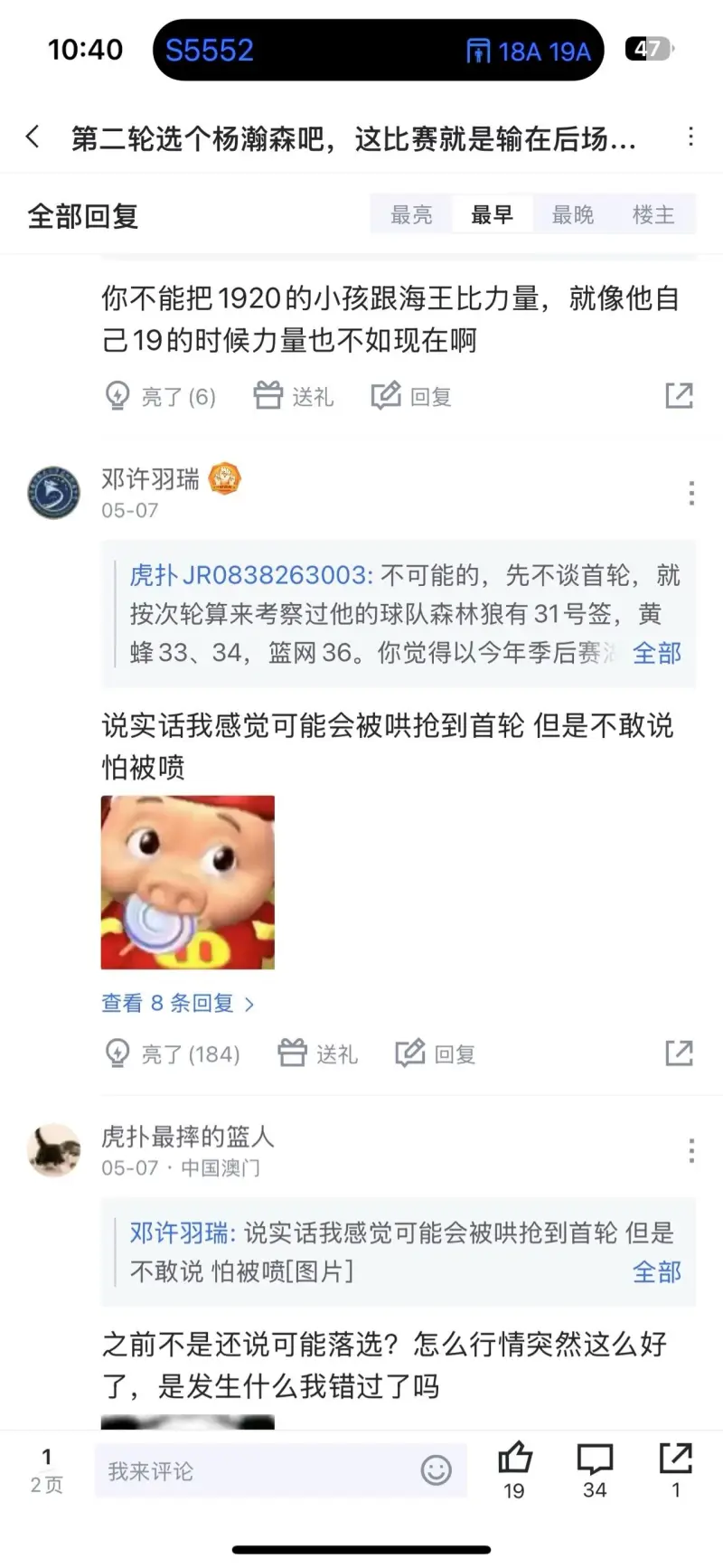The height and width of the screenshot is (1568, 723).
Task: View the pig sticker image
Action: 188,883
